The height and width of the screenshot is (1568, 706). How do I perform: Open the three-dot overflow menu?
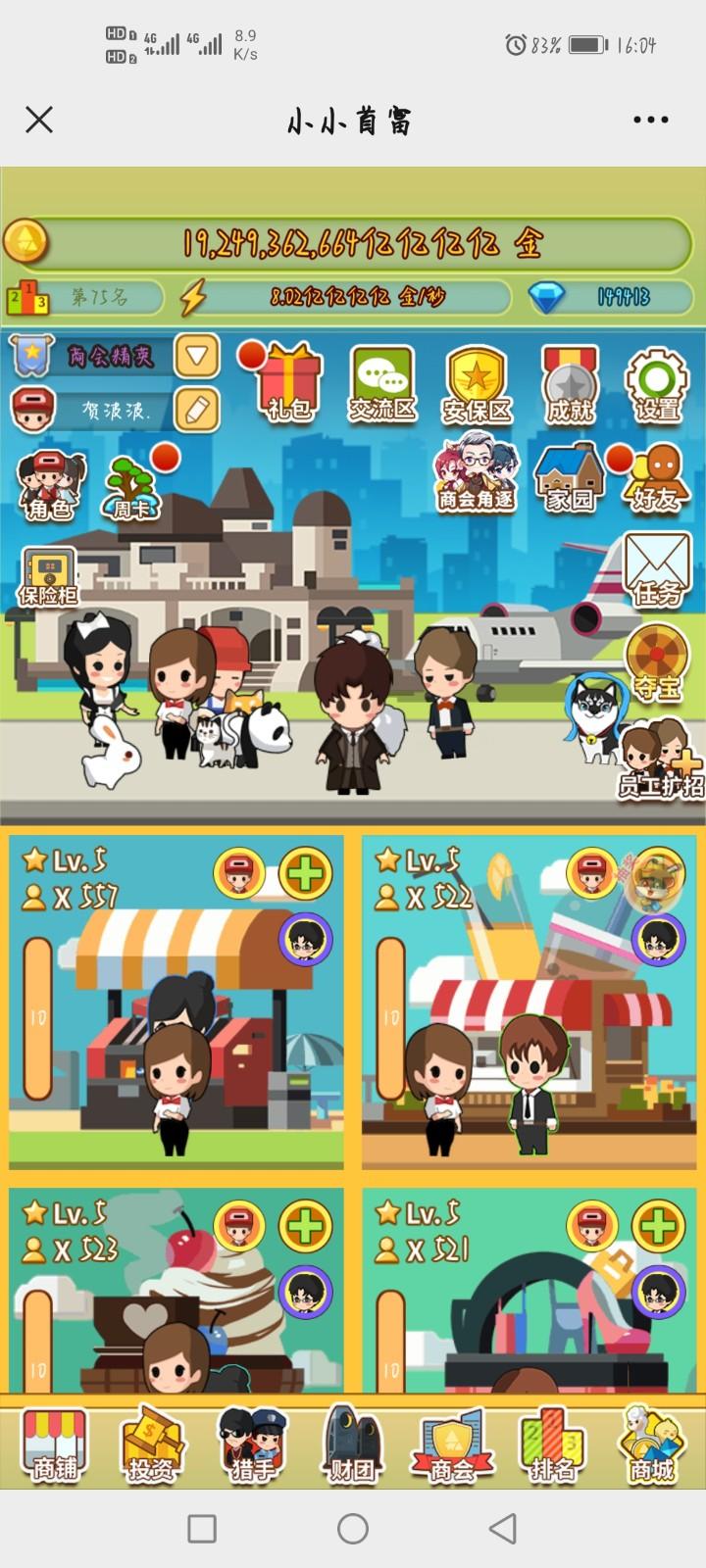point(650,121)
